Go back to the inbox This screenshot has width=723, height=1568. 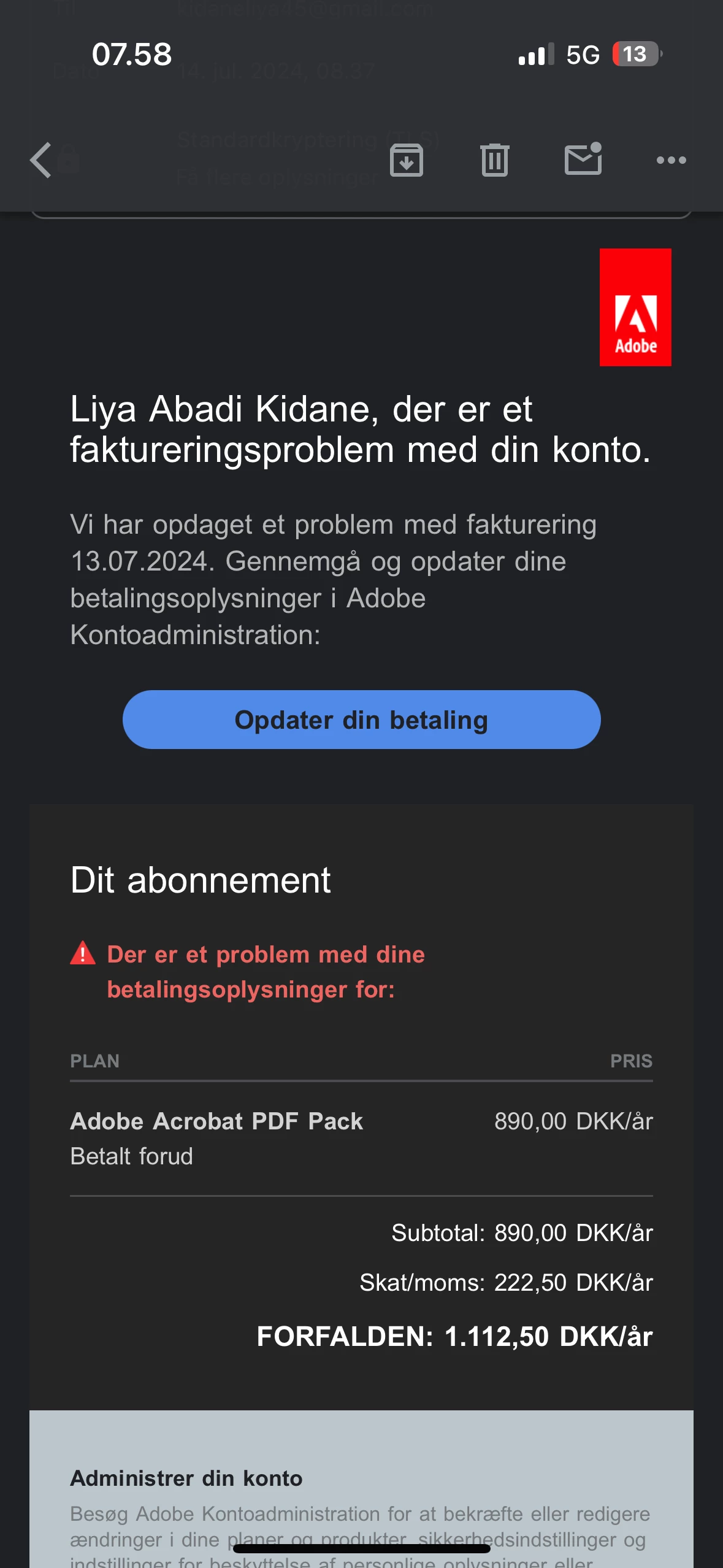pos(41,160)
